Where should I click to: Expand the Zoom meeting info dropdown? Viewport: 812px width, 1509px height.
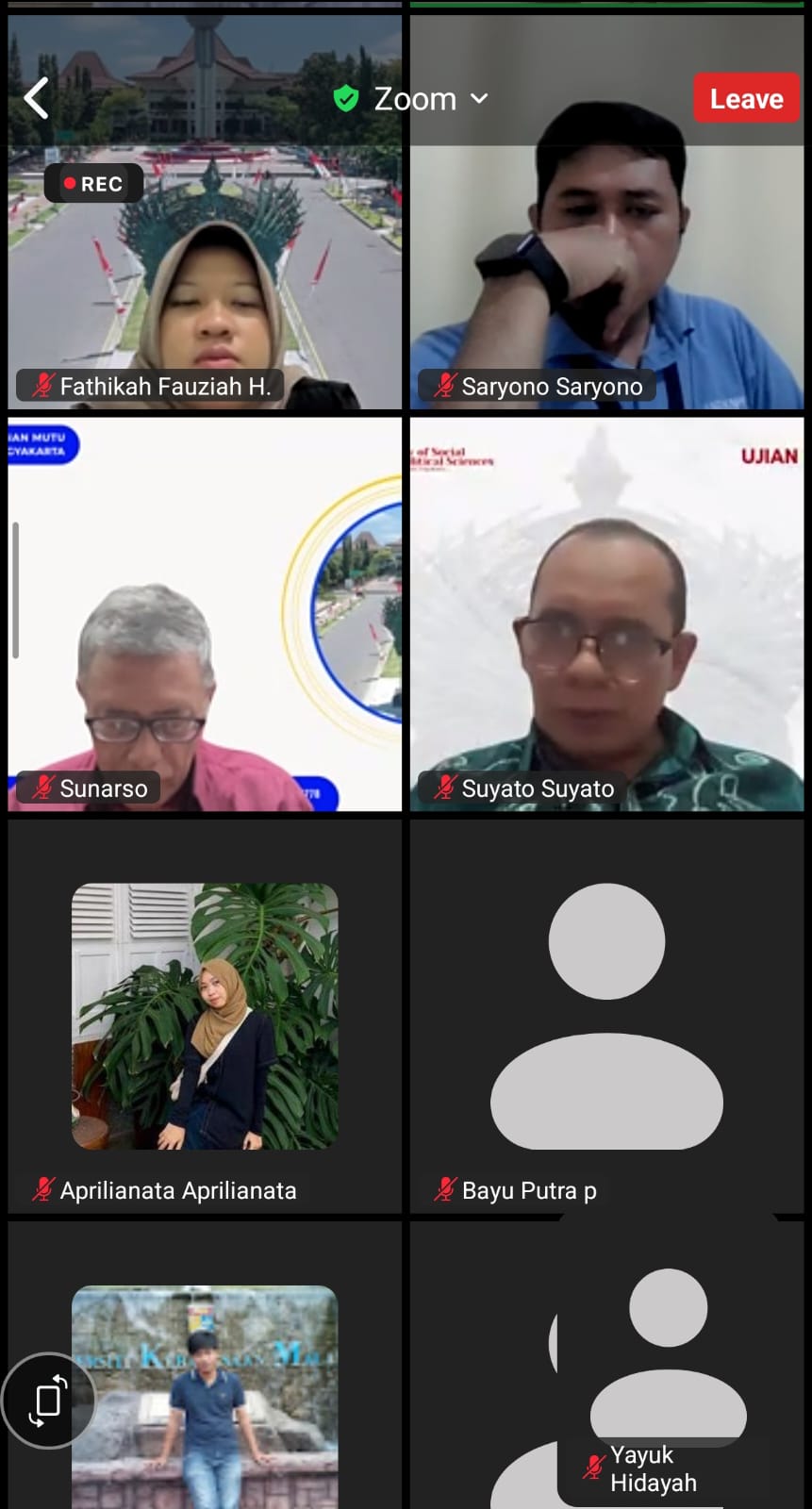point(415,99)
